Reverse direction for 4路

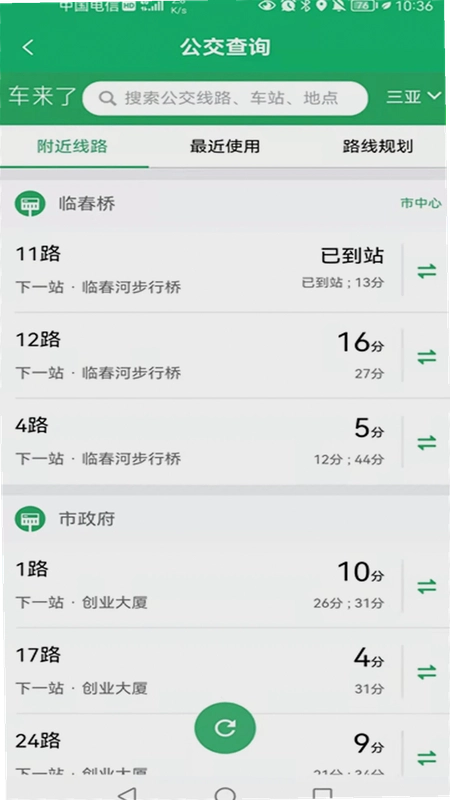tap(427, 442)
